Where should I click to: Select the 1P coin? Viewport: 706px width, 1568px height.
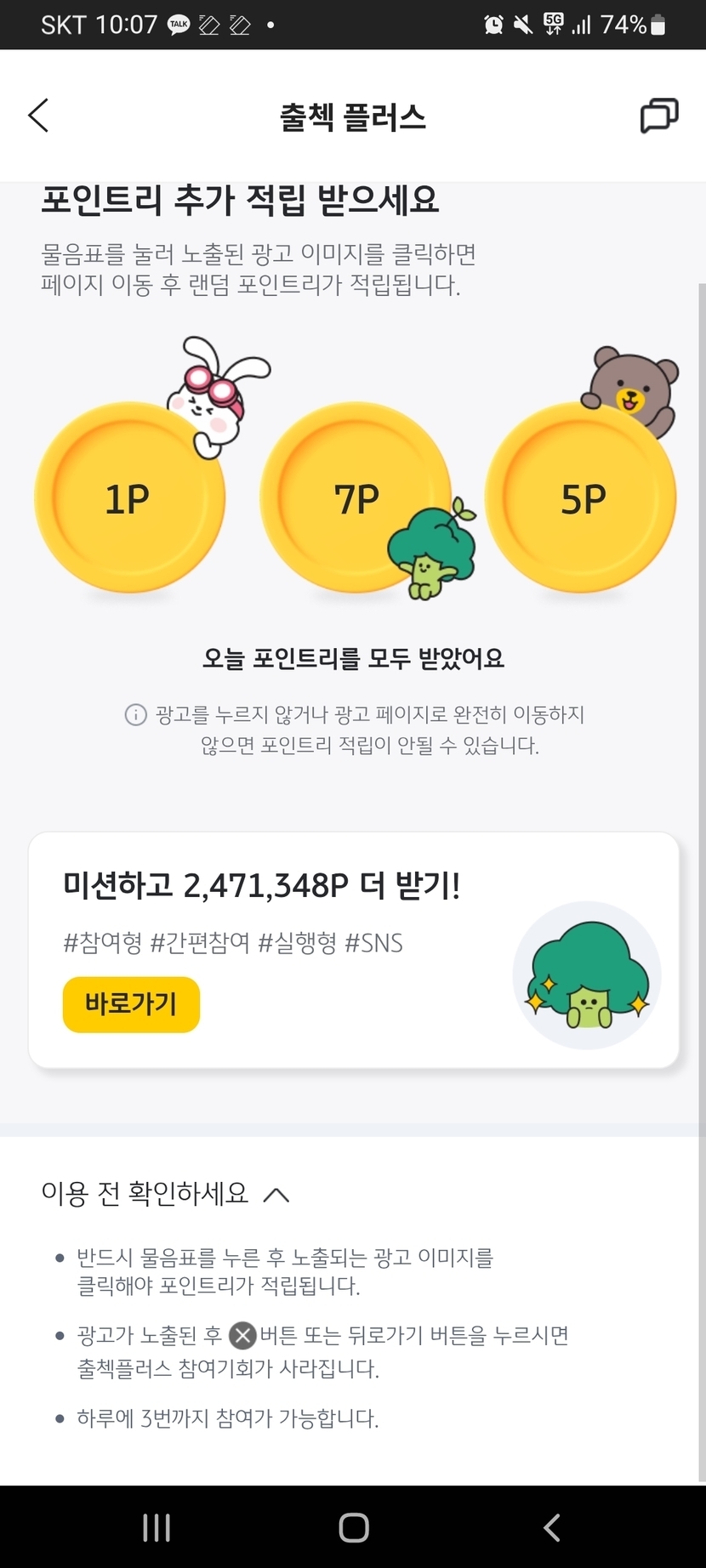(x=129, y=498)
